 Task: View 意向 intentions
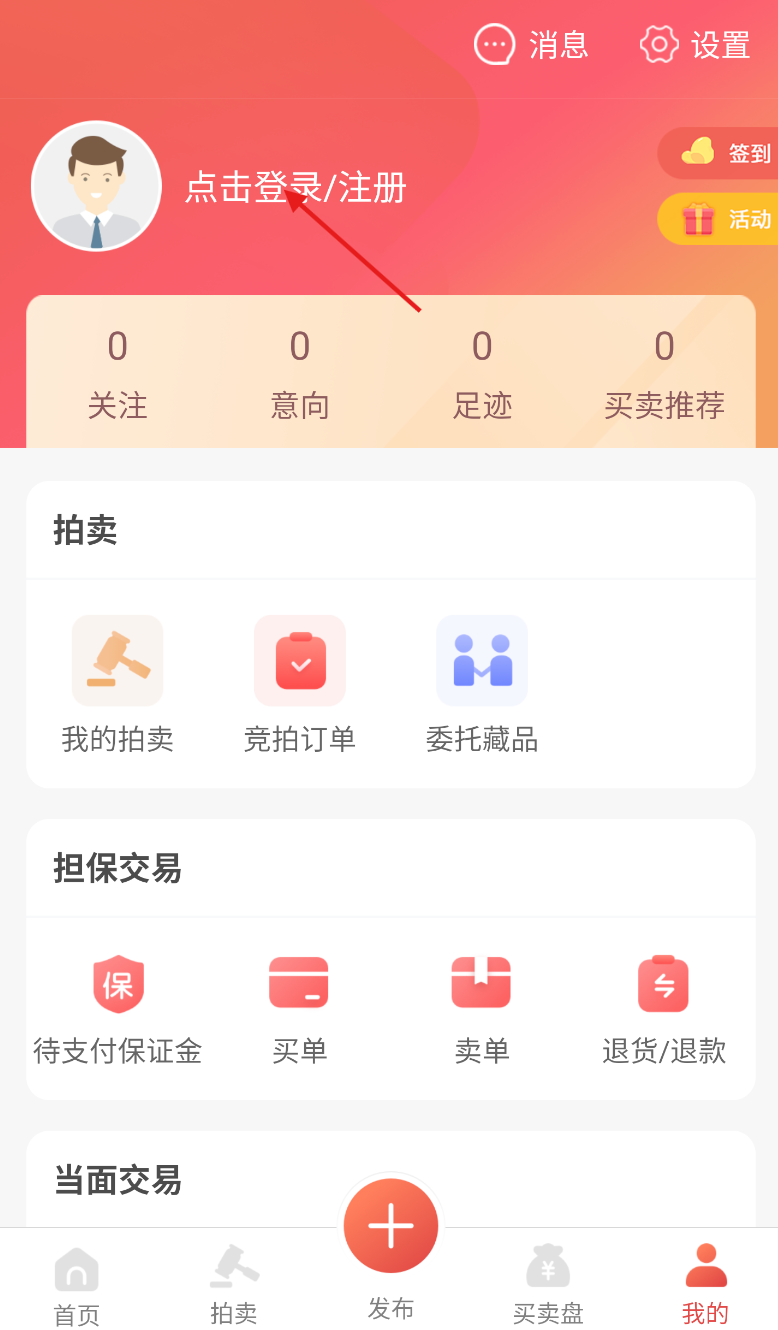300,375
